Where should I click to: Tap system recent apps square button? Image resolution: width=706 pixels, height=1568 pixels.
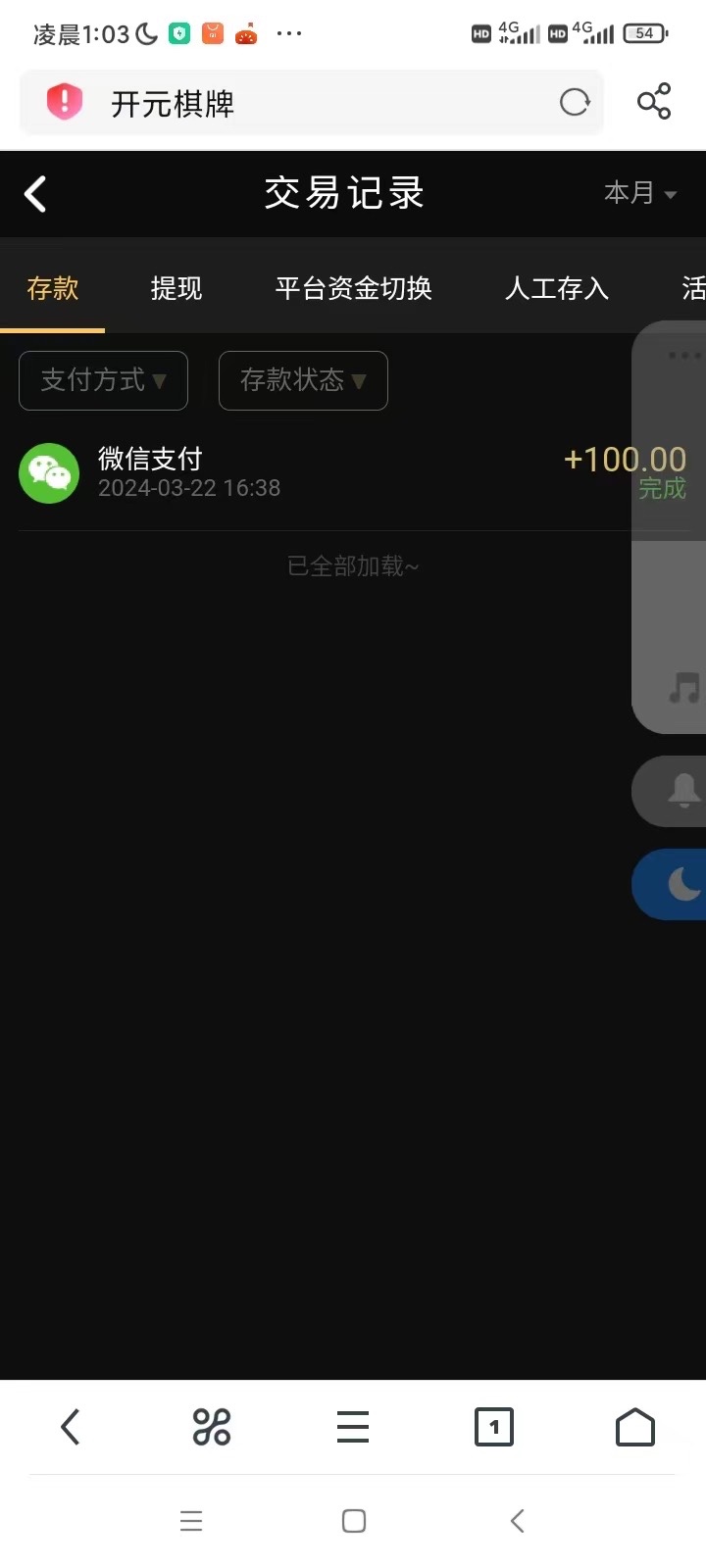(x=354, y=1521)
